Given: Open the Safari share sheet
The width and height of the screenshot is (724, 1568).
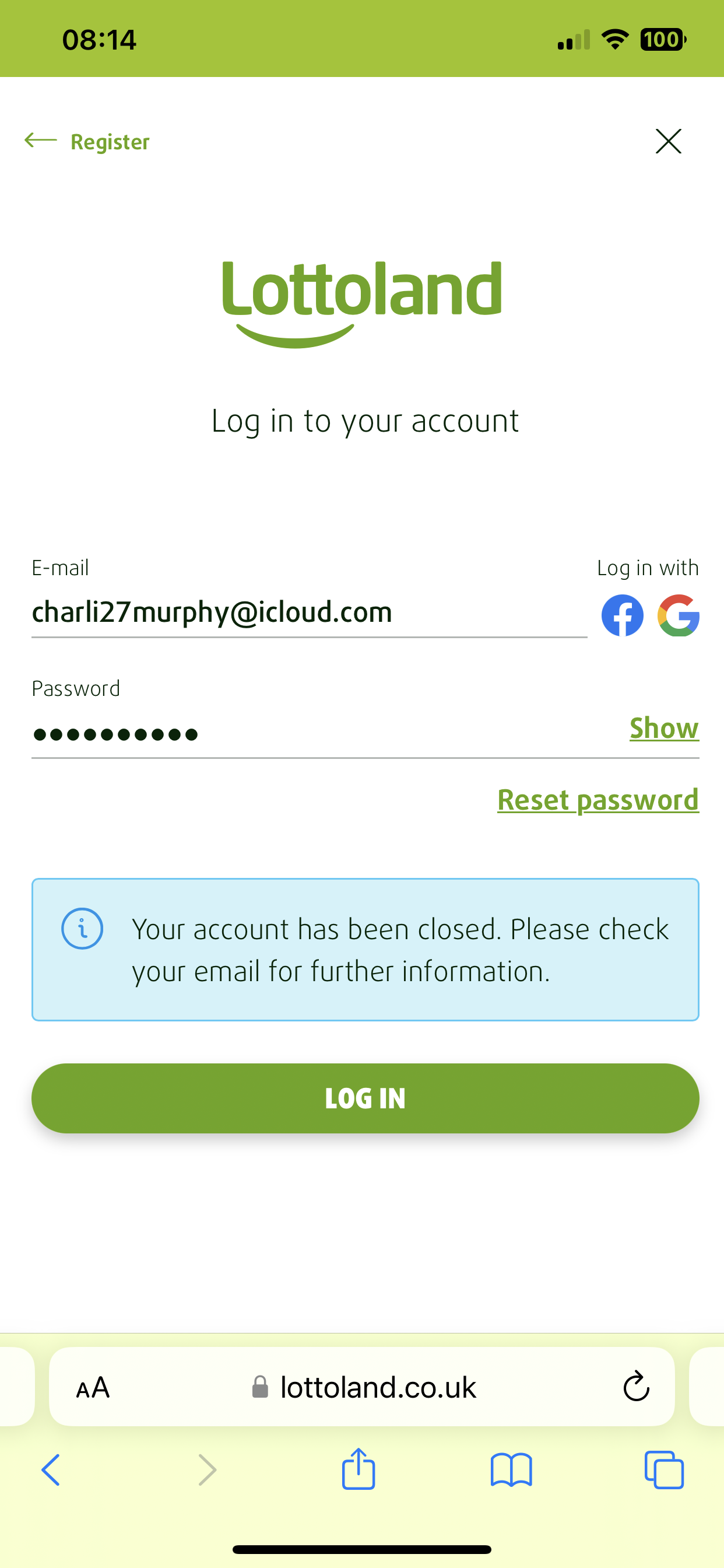Looking at the screenshot, I should 359,1471.
